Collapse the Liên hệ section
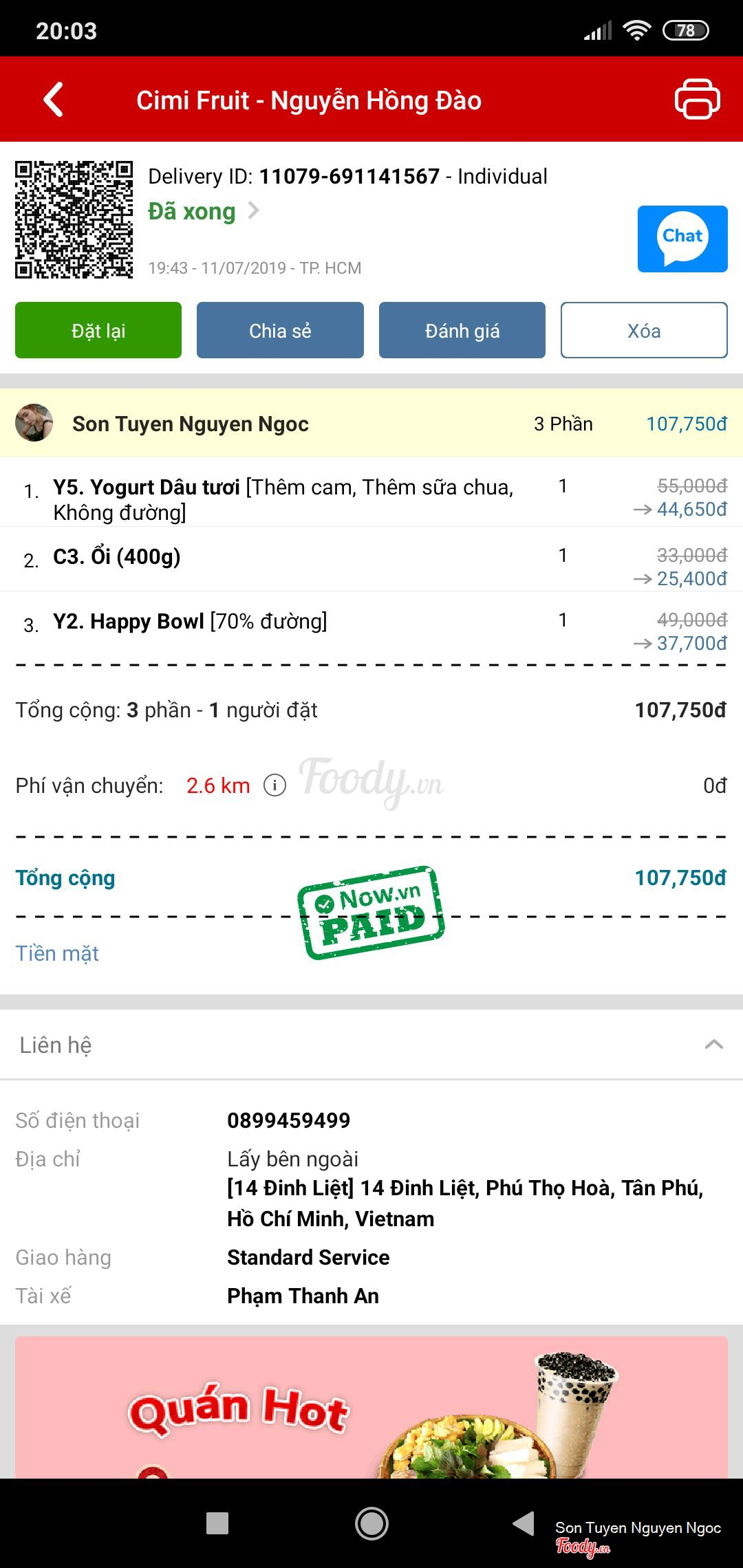Viewport: 743px width, 1568px height. tap(713, 1045)
